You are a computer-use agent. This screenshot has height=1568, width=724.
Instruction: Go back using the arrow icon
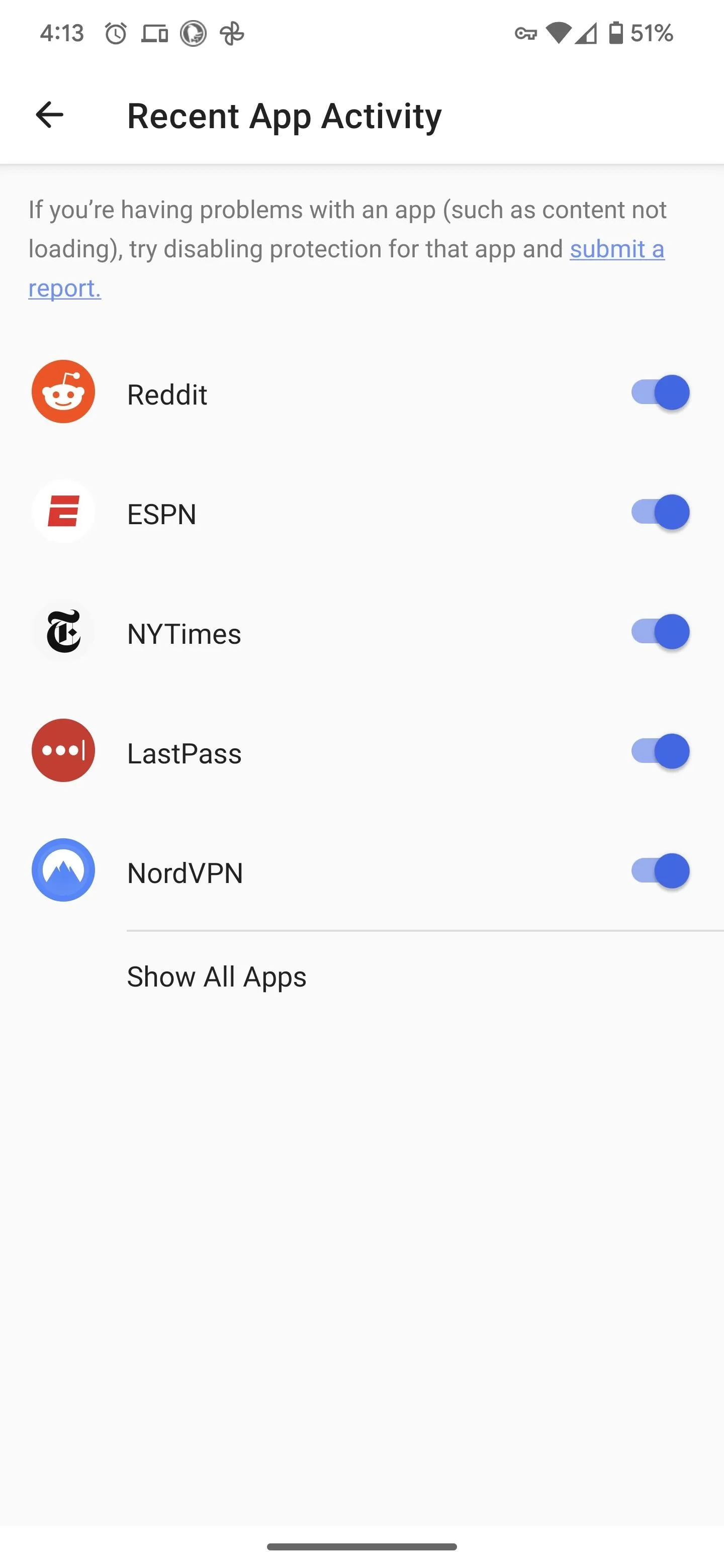tap(49, 115)
